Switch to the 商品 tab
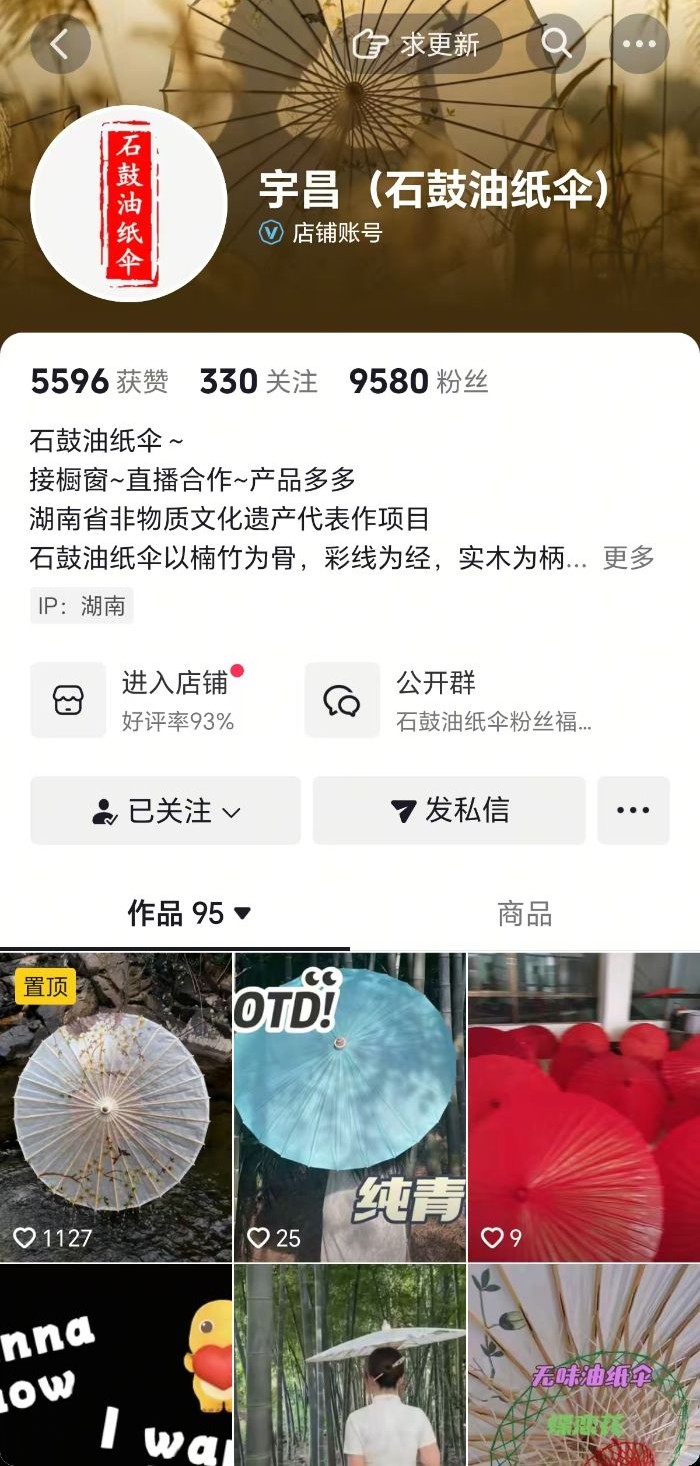Image resolution: width=700 pixels, height=1466 pixels. point(524,913)
